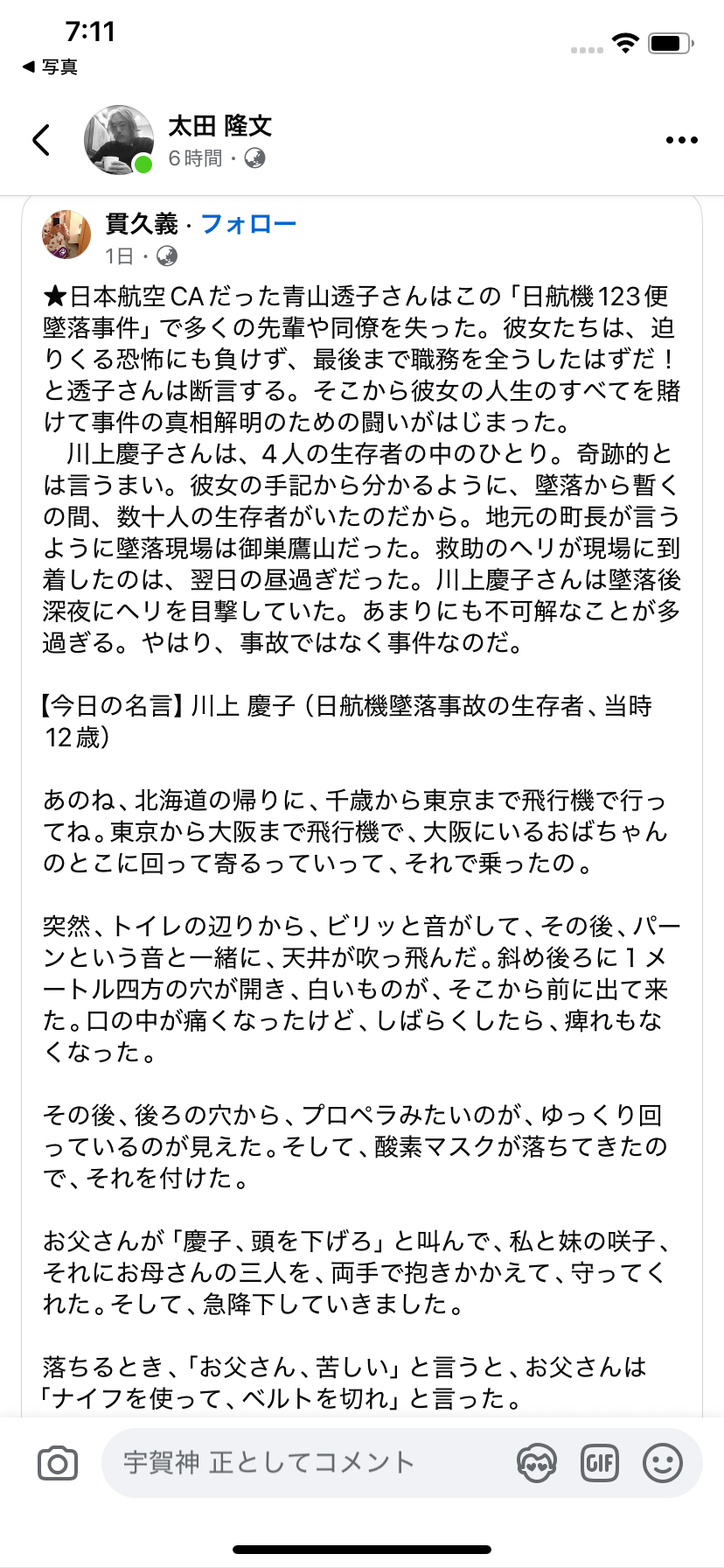The height and width of the screenshot is (1568, 724).
Task: Go back with the top-left arrow
Action: point(41,140)
